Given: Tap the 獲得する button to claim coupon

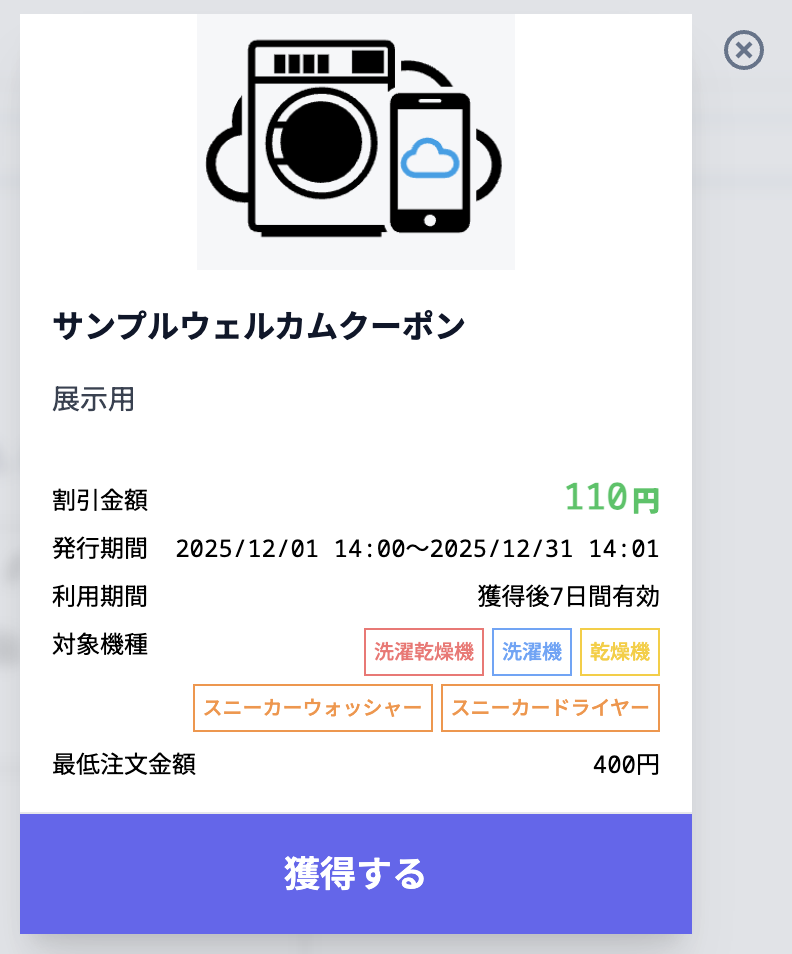Looking at the screenshot, I should click(x=356, y=873).
